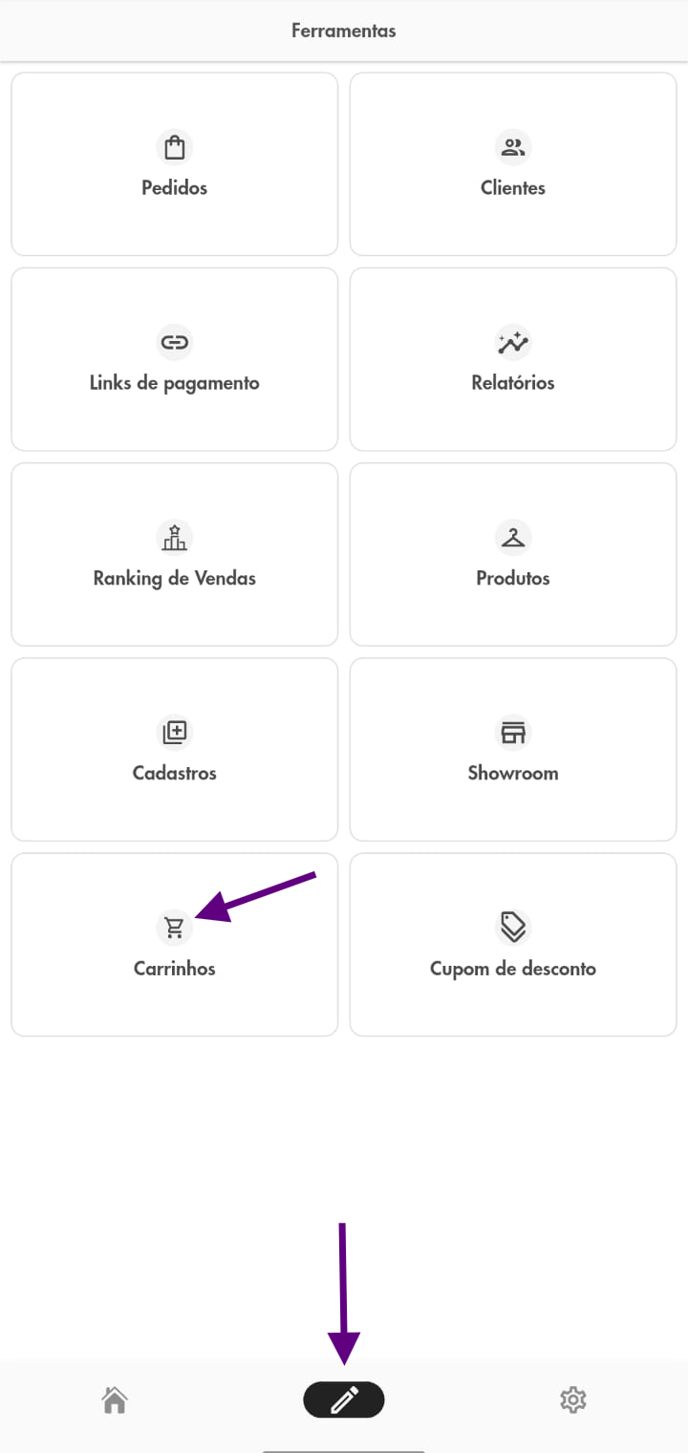Open the settings gear tab
Viewport: 688px width, 1453px height.
point(573,1400)
